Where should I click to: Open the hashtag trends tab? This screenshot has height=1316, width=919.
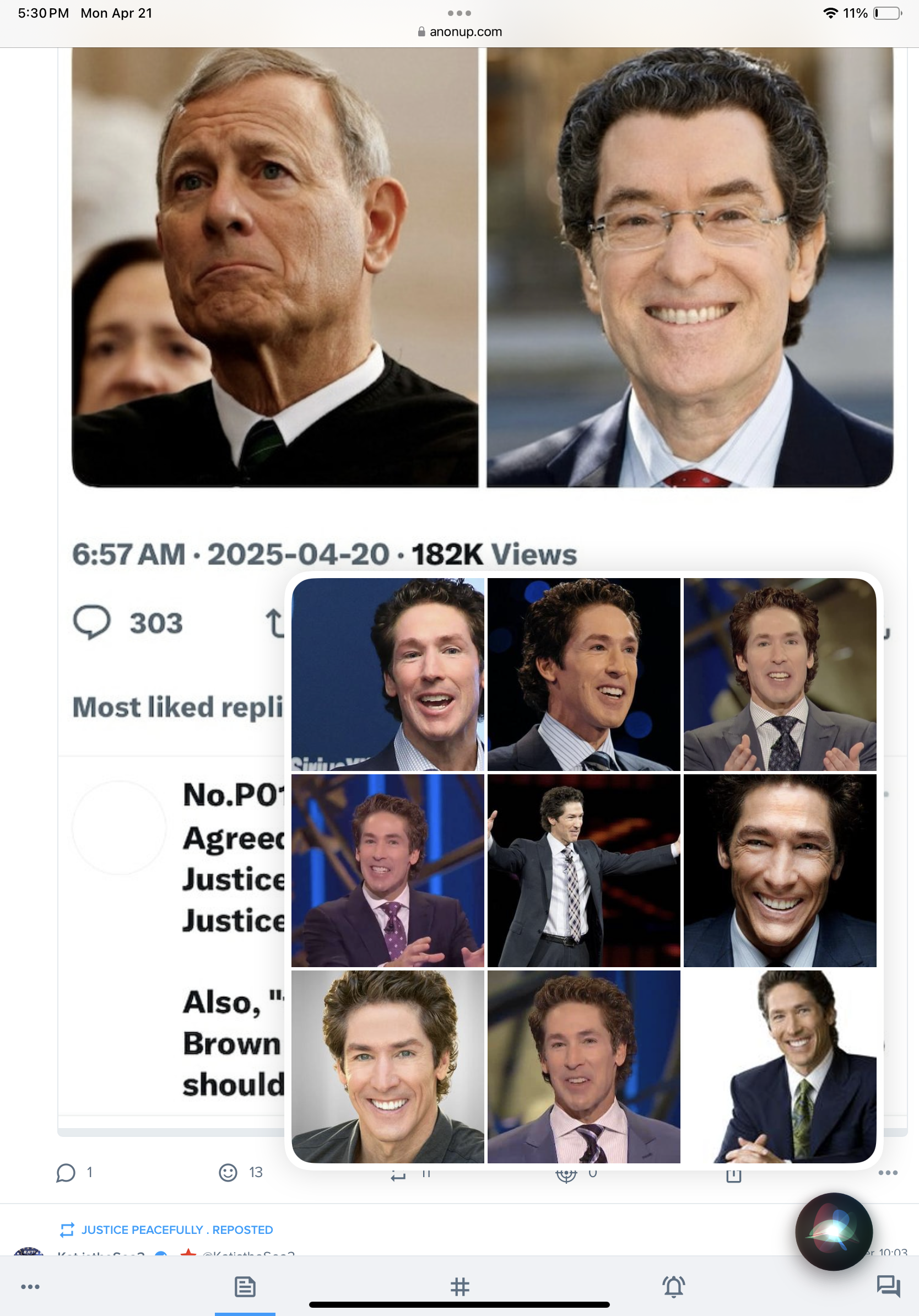coord(459,1287)
